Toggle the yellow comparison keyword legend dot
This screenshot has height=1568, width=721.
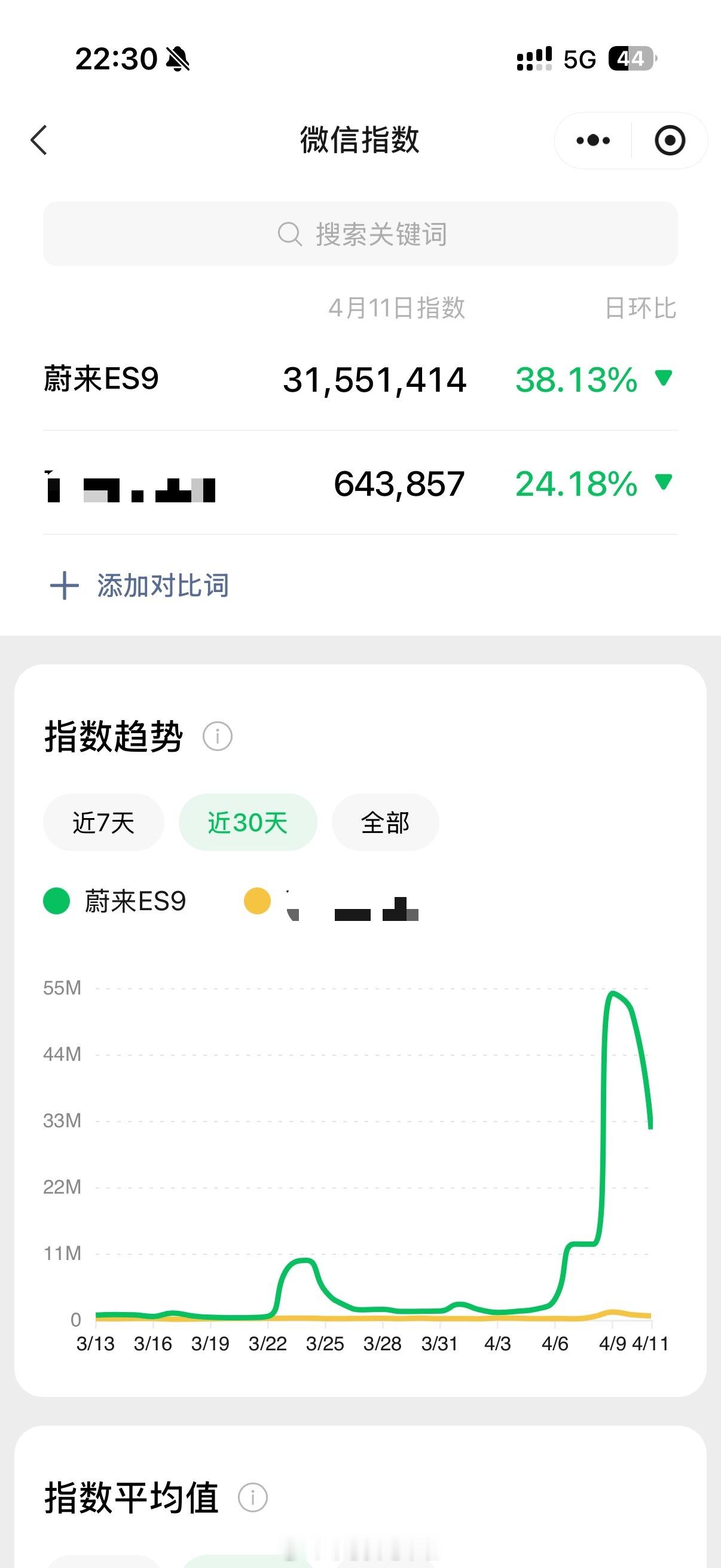(257, 902)
